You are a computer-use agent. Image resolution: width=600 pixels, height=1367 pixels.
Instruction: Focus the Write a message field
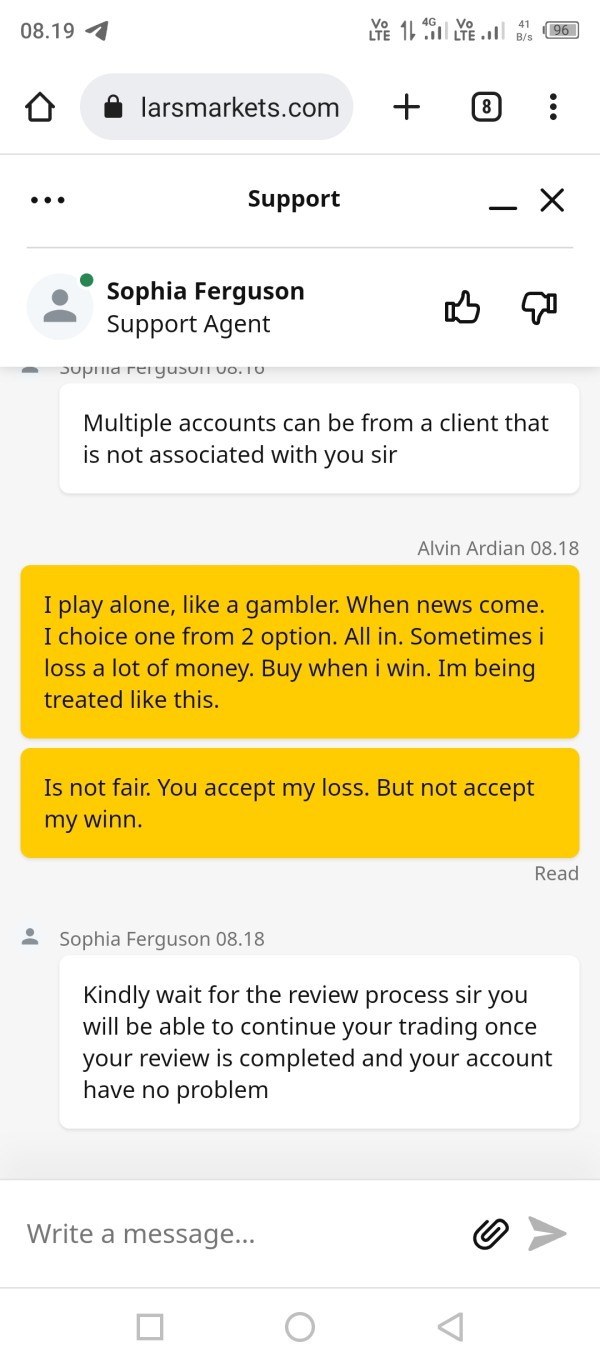click(x=240, y=1234)
